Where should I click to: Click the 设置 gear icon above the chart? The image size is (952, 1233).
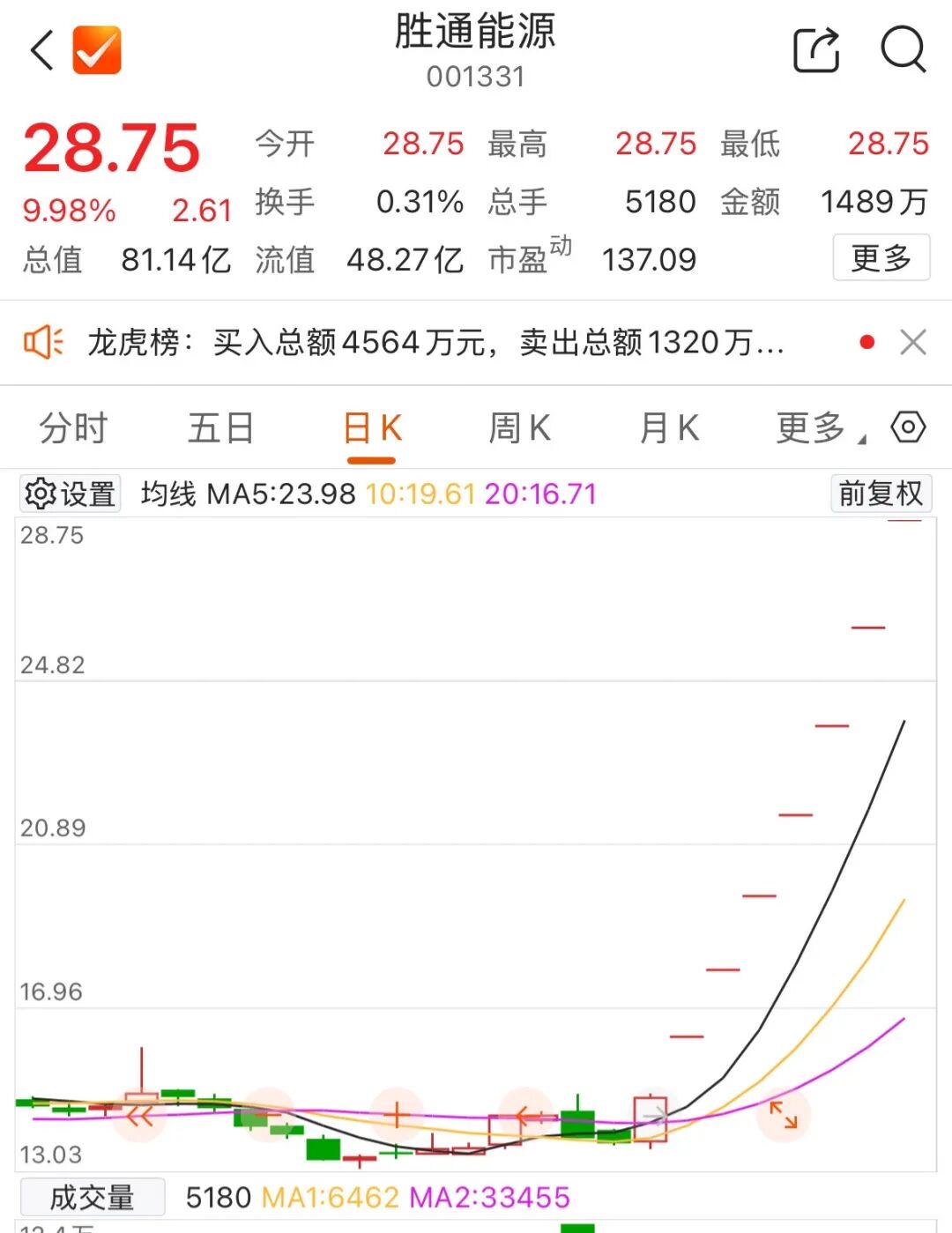69,494
